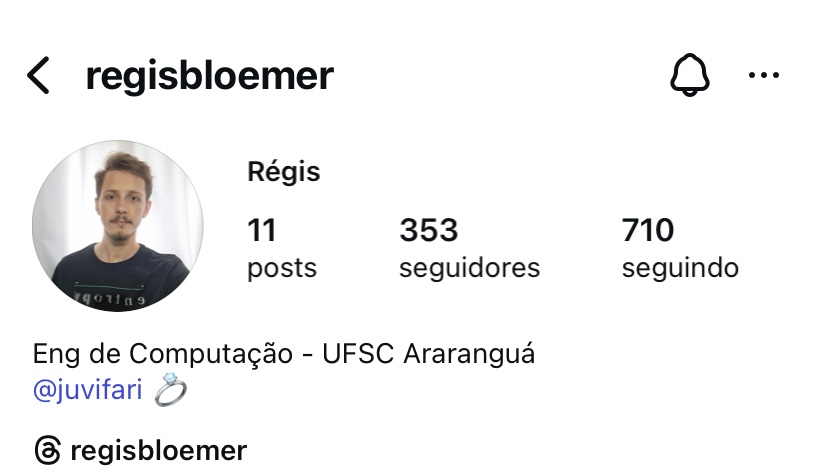Open the notifications bell for this profile
Viewport: 828px width, 469px height.
click(689, 76)
